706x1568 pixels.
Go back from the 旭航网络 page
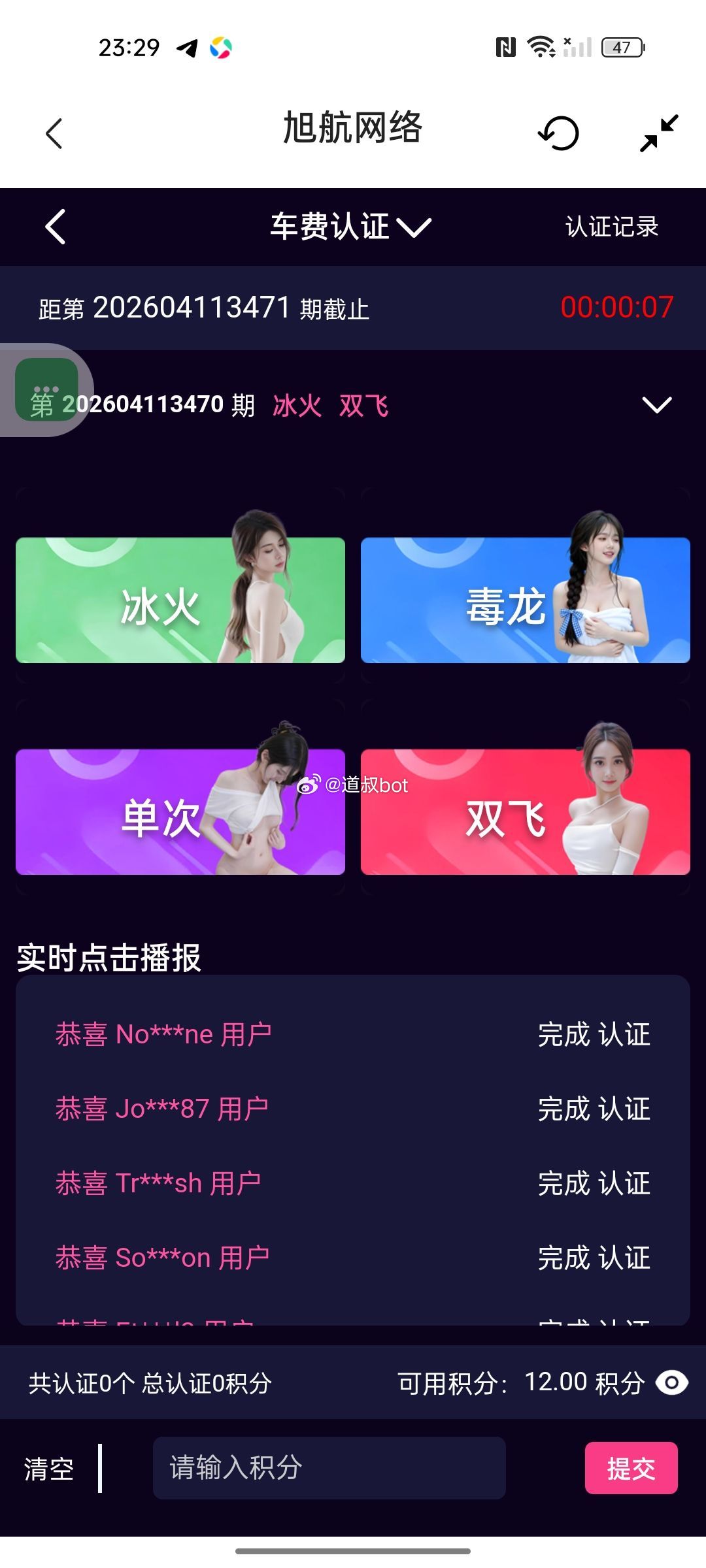pyautogui.click(x=54, y=134)
